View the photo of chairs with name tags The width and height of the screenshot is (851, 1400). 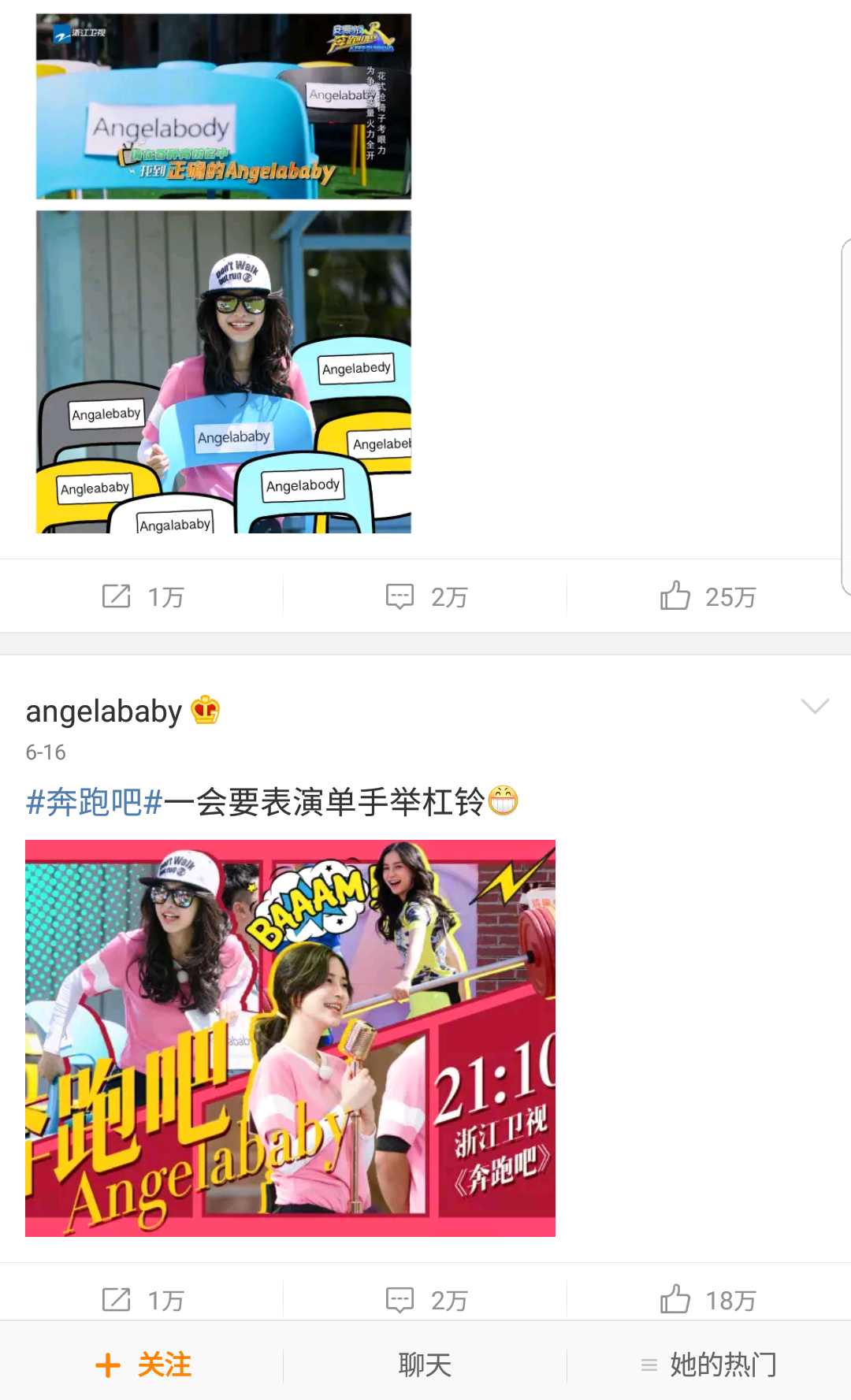(224, 372)
